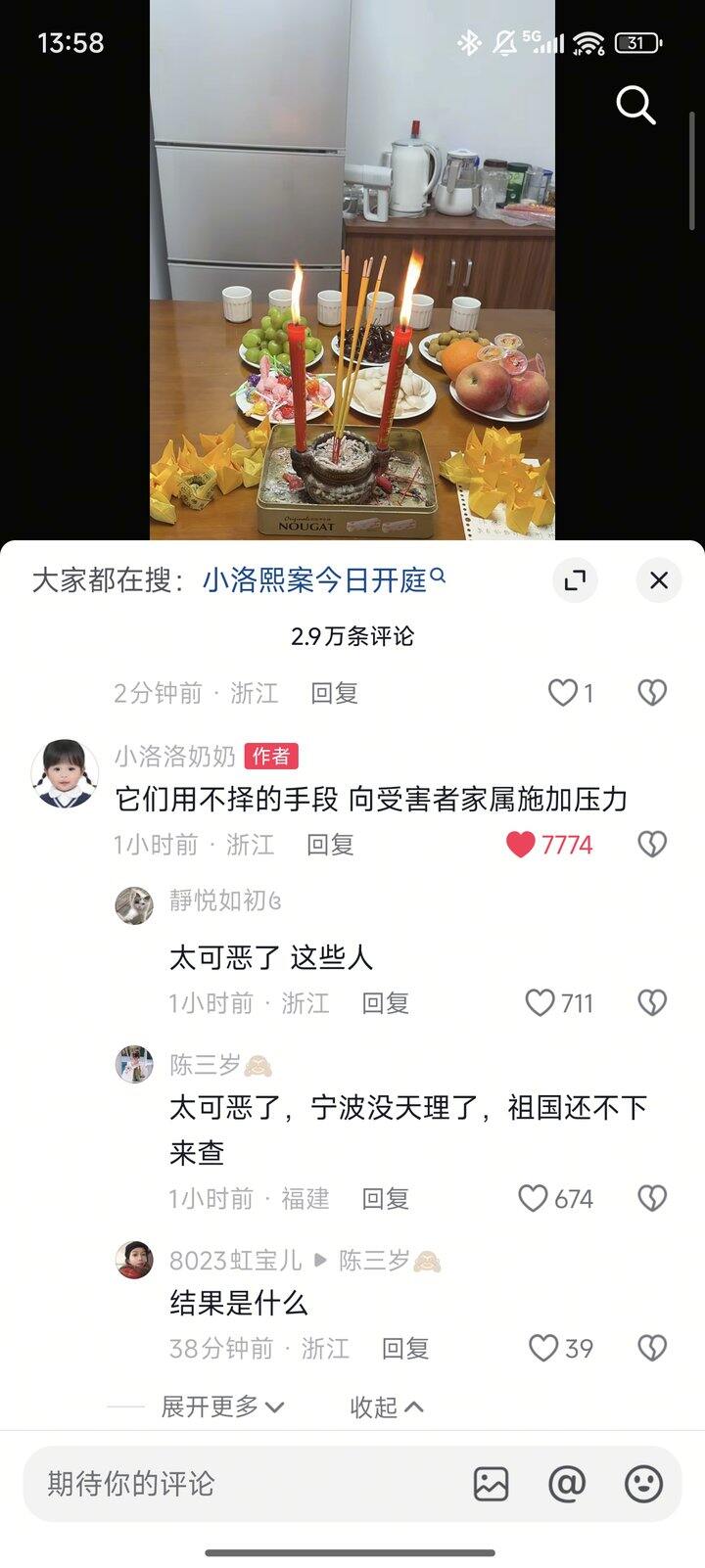Reply to 8023虹宝儿's comment

(x=405, y=1348)
